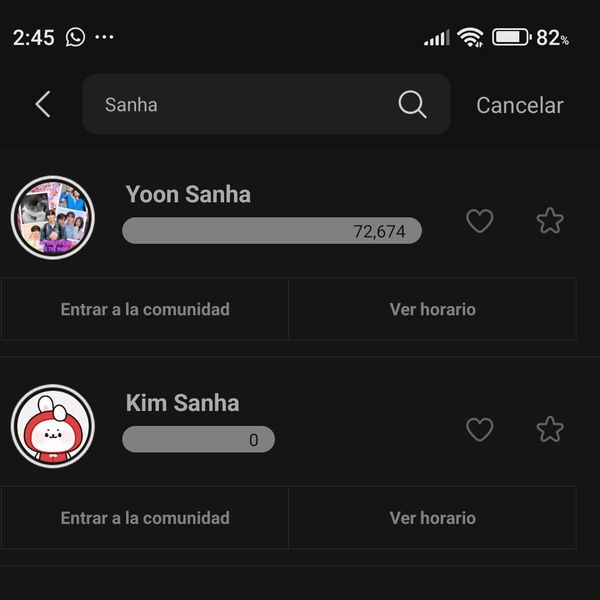Like Kim Sanha with the heart icon

coord(480,429)
